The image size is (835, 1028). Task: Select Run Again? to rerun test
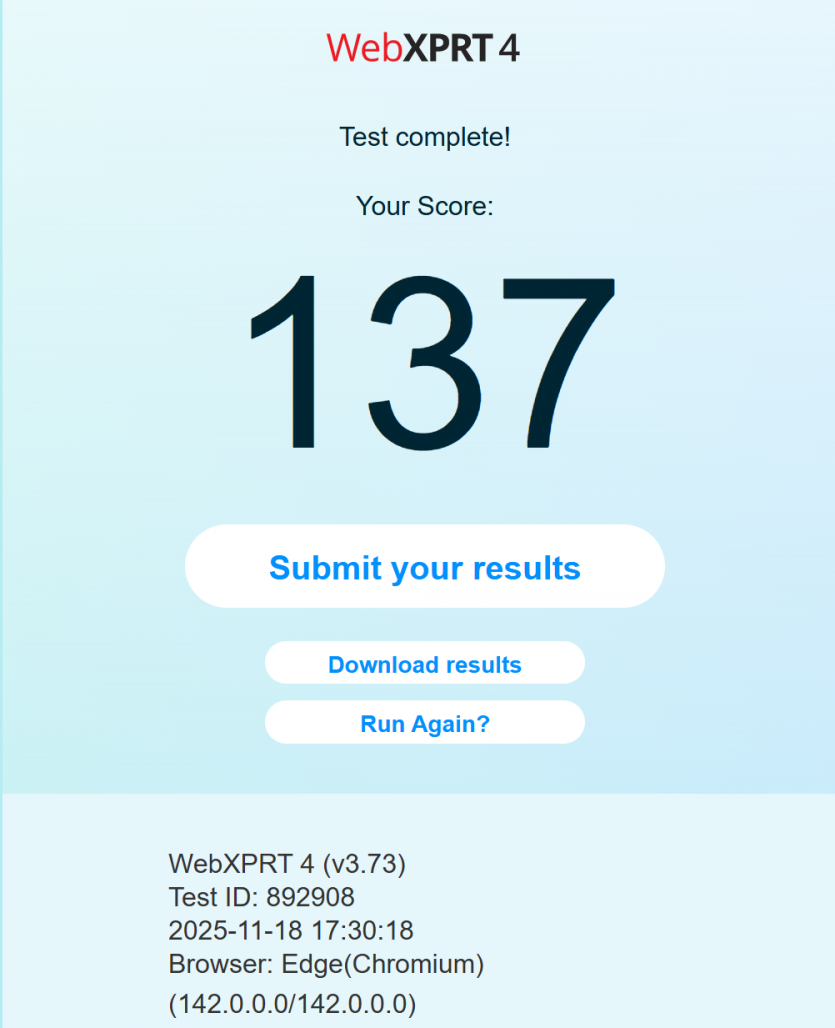(424, 723)
